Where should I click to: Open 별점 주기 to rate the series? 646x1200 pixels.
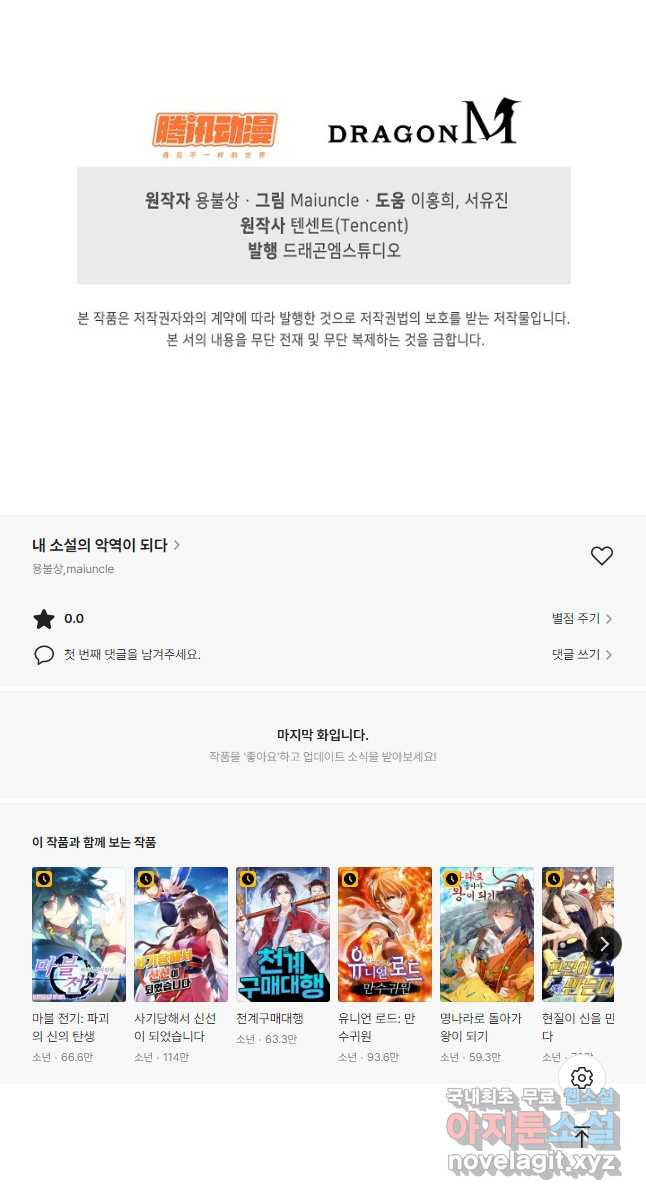tap(582, 619)
